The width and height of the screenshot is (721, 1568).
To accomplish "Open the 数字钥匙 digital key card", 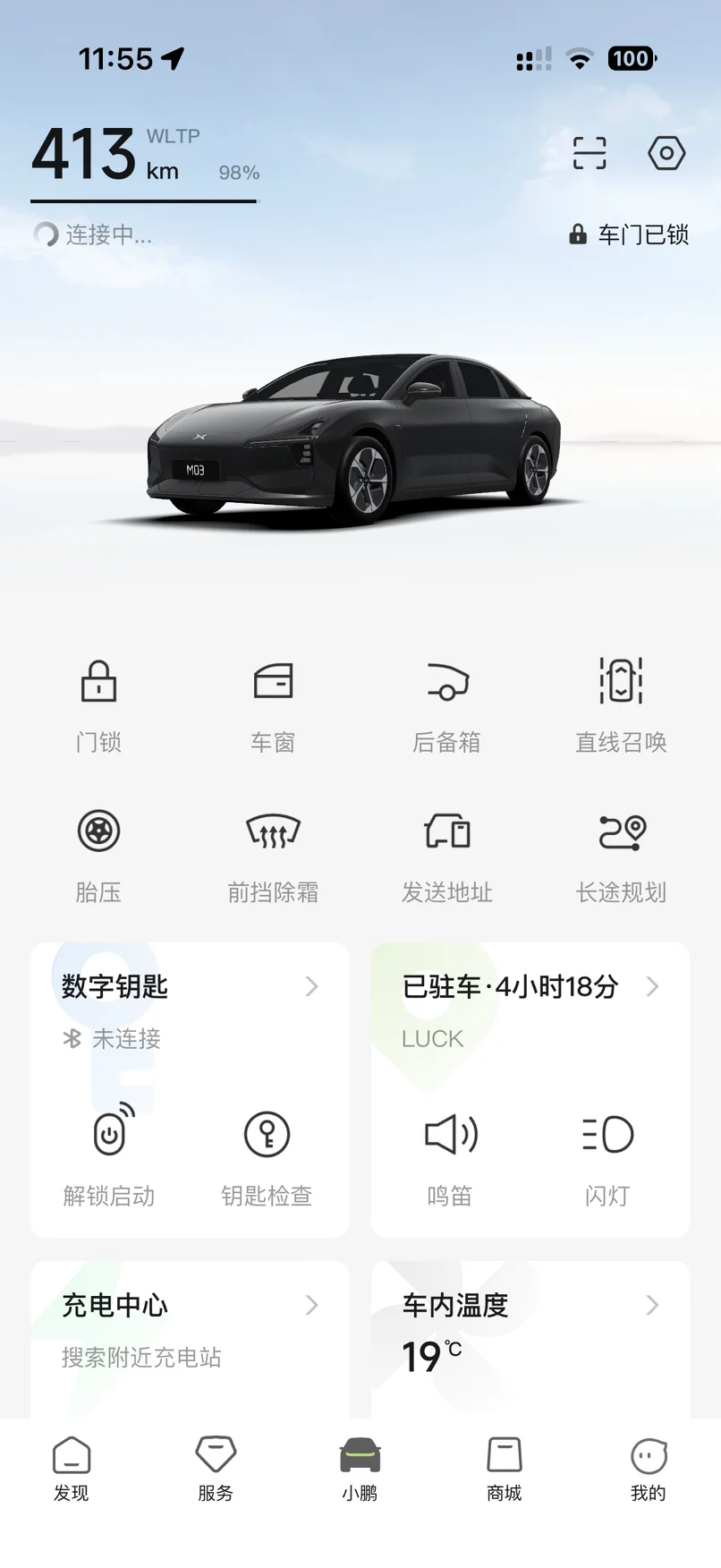I will (x=189, y=987).
